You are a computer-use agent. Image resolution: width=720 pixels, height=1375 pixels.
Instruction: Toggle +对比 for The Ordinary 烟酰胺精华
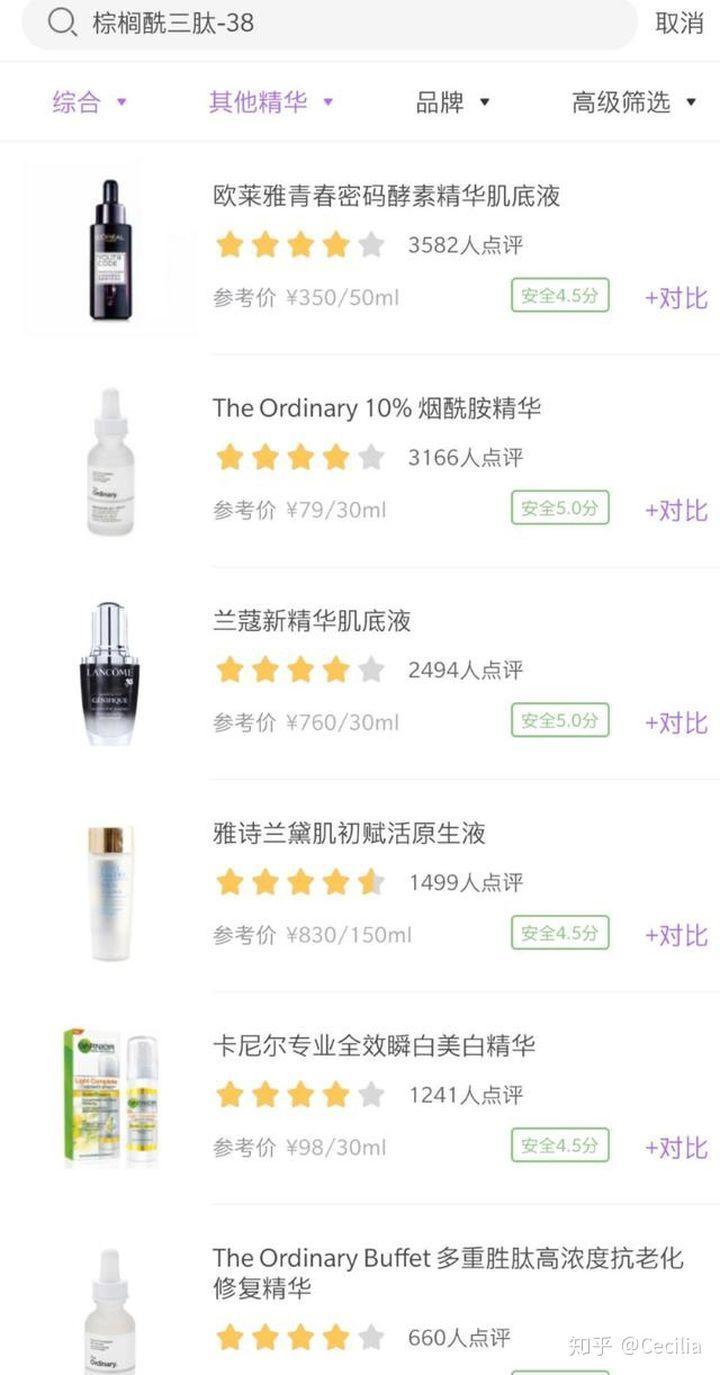[676, 510]
